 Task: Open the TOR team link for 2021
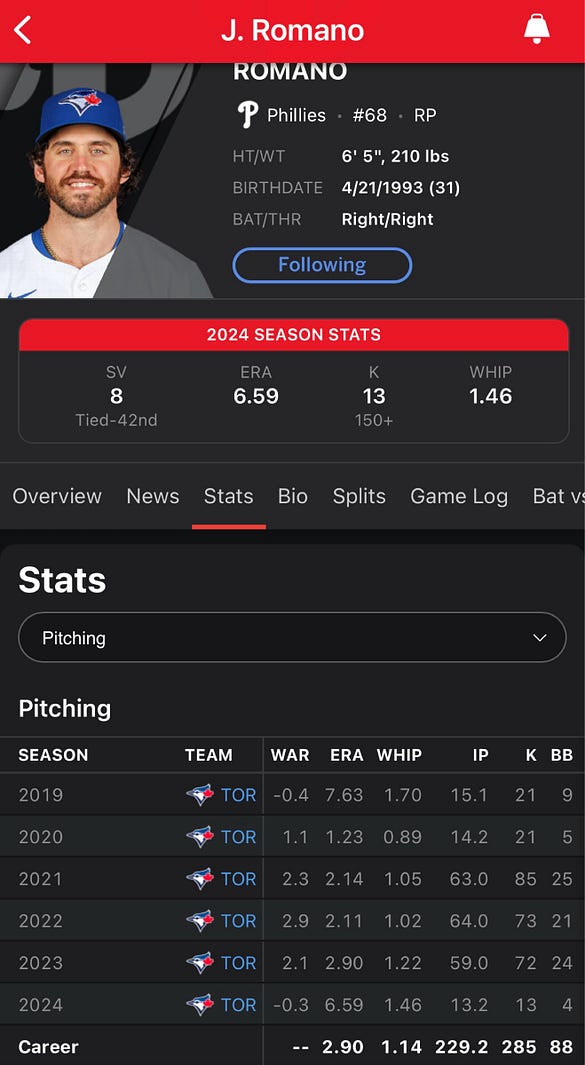tap(221, 879)
